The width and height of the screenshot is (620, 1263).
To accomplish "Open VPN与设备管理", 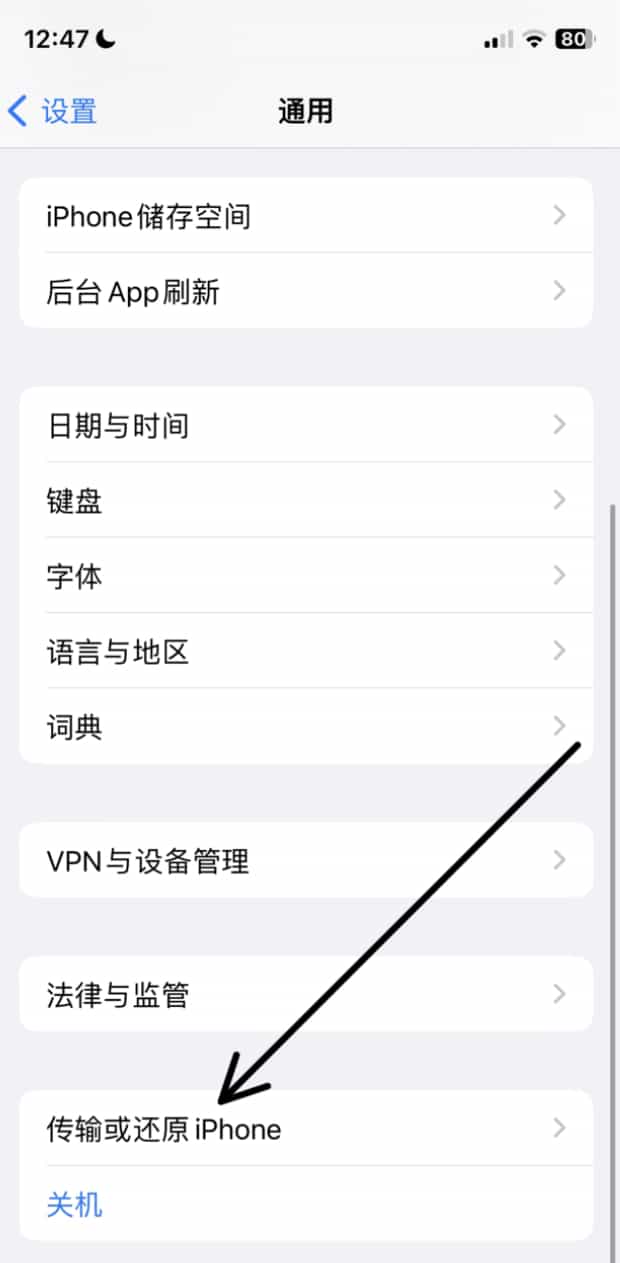I will [x=305, y=861].
